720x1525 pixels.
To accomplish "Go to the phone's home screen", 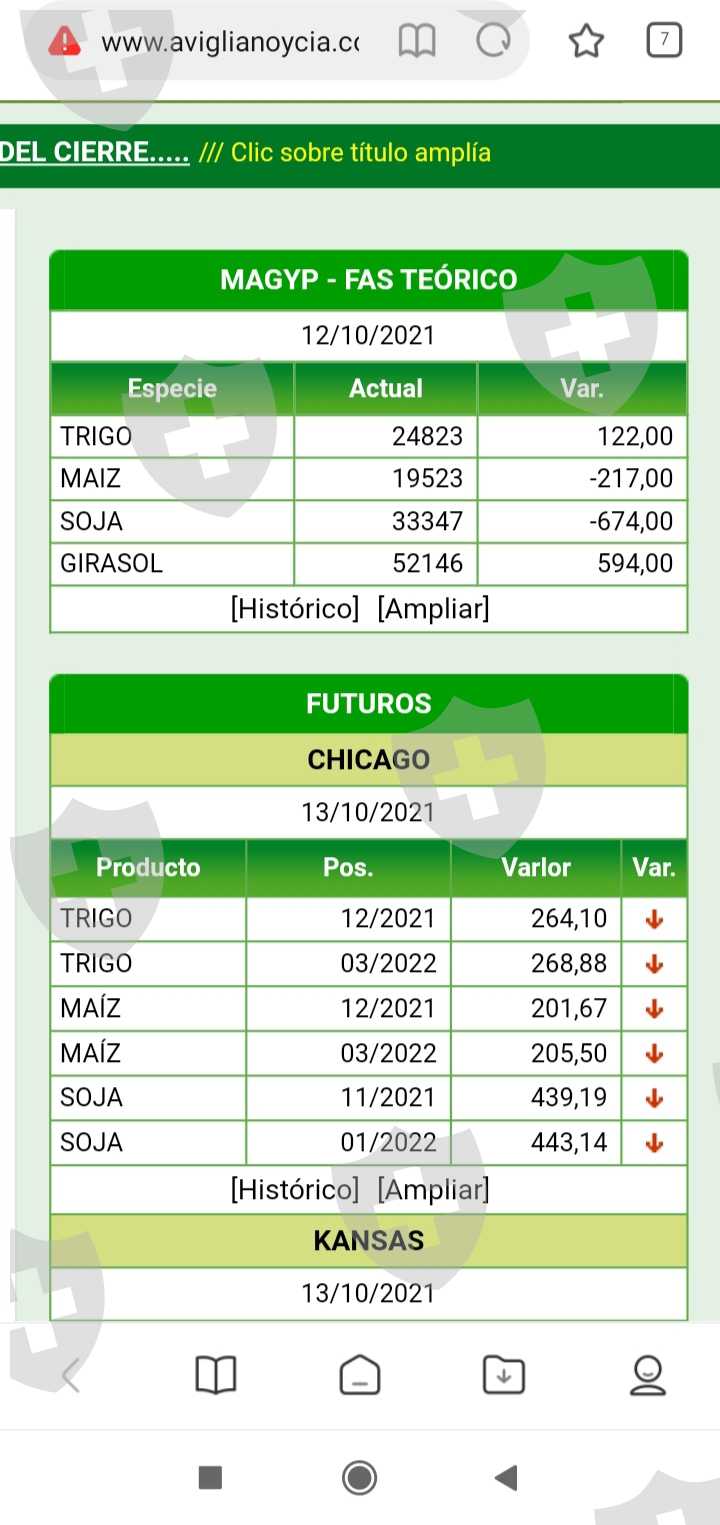I will pyautogui.click(x=359, y=1477).
